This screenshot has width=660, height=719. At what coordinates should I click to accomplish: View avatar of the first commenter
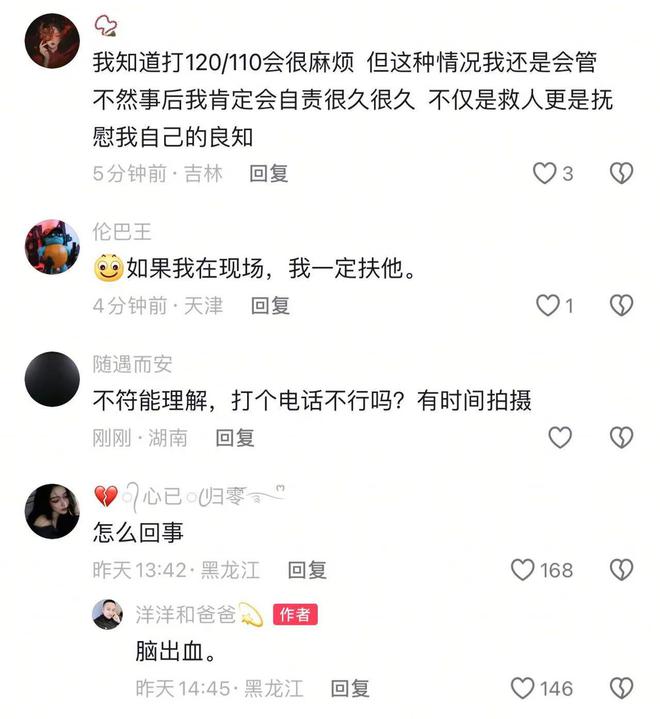(52, 40)
